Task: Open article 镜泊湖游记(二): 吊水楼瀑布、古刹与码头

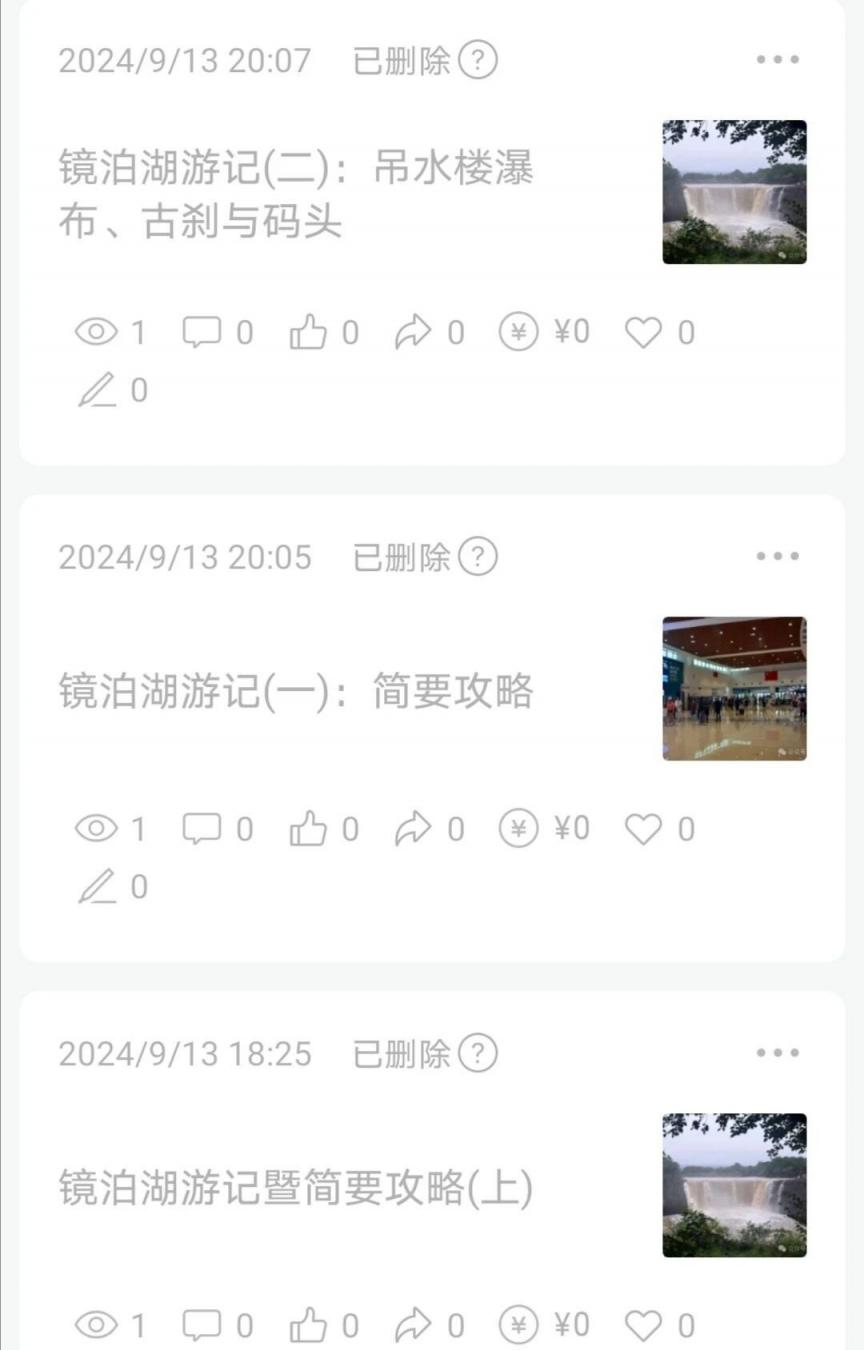Action: click(296, 194)
